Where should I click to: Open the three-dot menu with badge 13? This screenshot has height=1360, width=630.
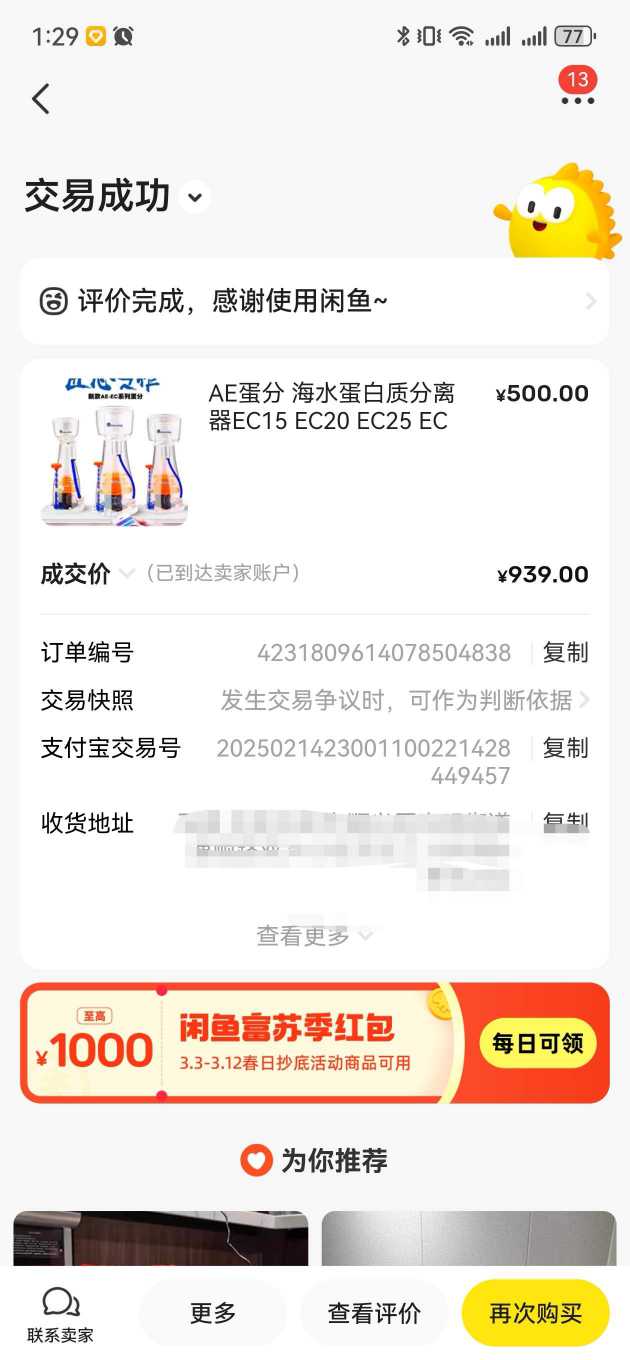[577, 98]
